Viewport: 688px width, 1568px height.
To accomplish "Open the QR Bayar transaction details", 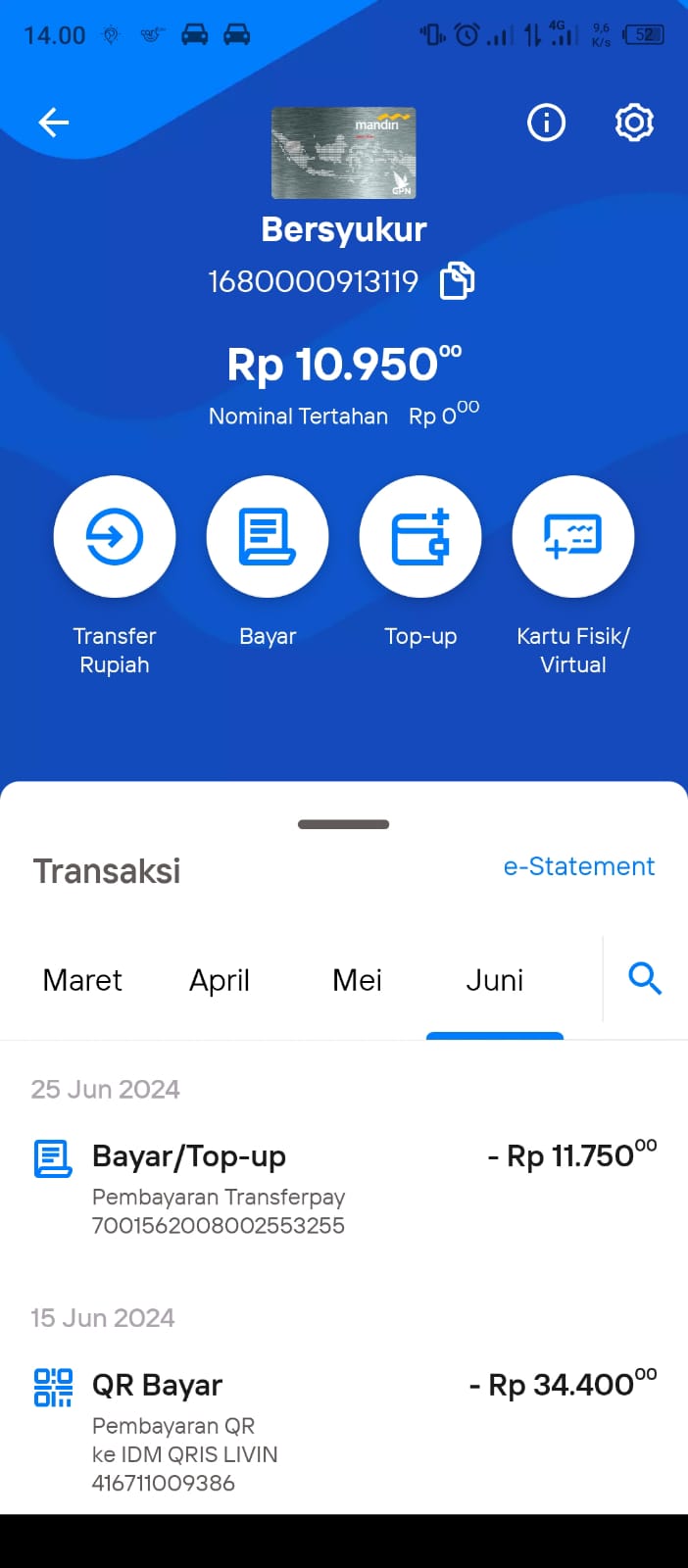I will coord(344,1431).
